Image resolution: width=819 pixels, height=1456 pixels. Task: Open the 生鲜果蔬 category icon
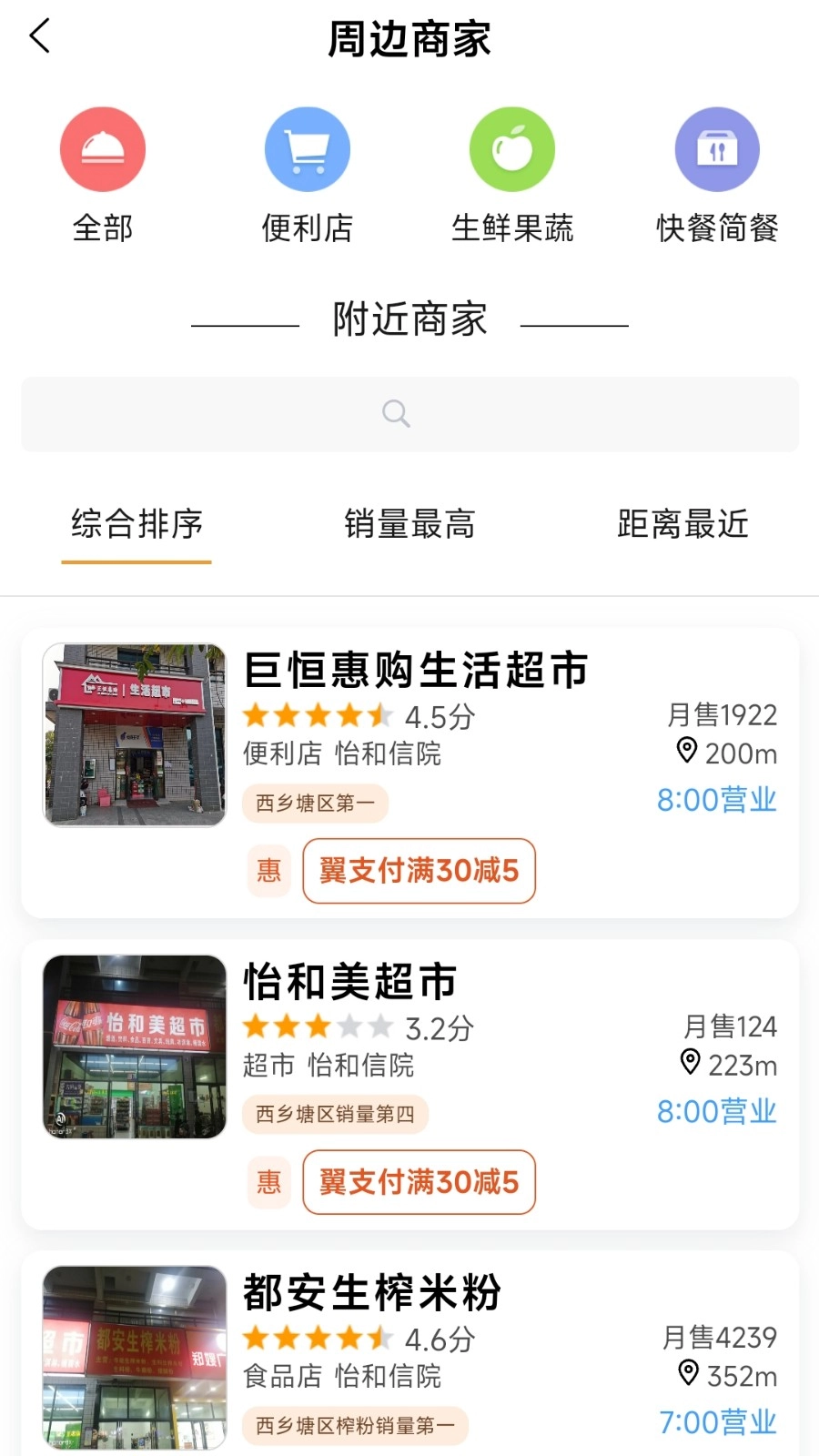[x=512, y=148]
